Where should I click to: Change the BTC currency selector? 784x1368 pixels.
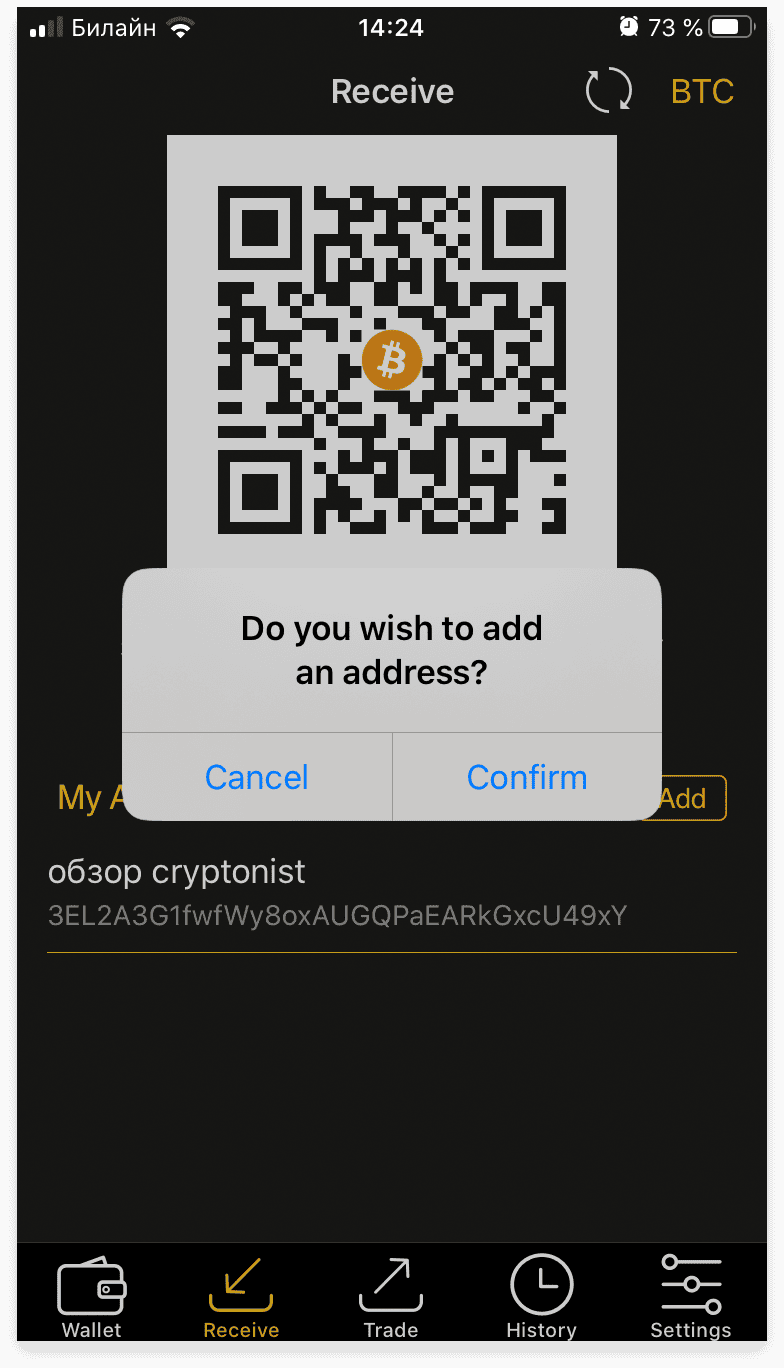pos(702,92)
